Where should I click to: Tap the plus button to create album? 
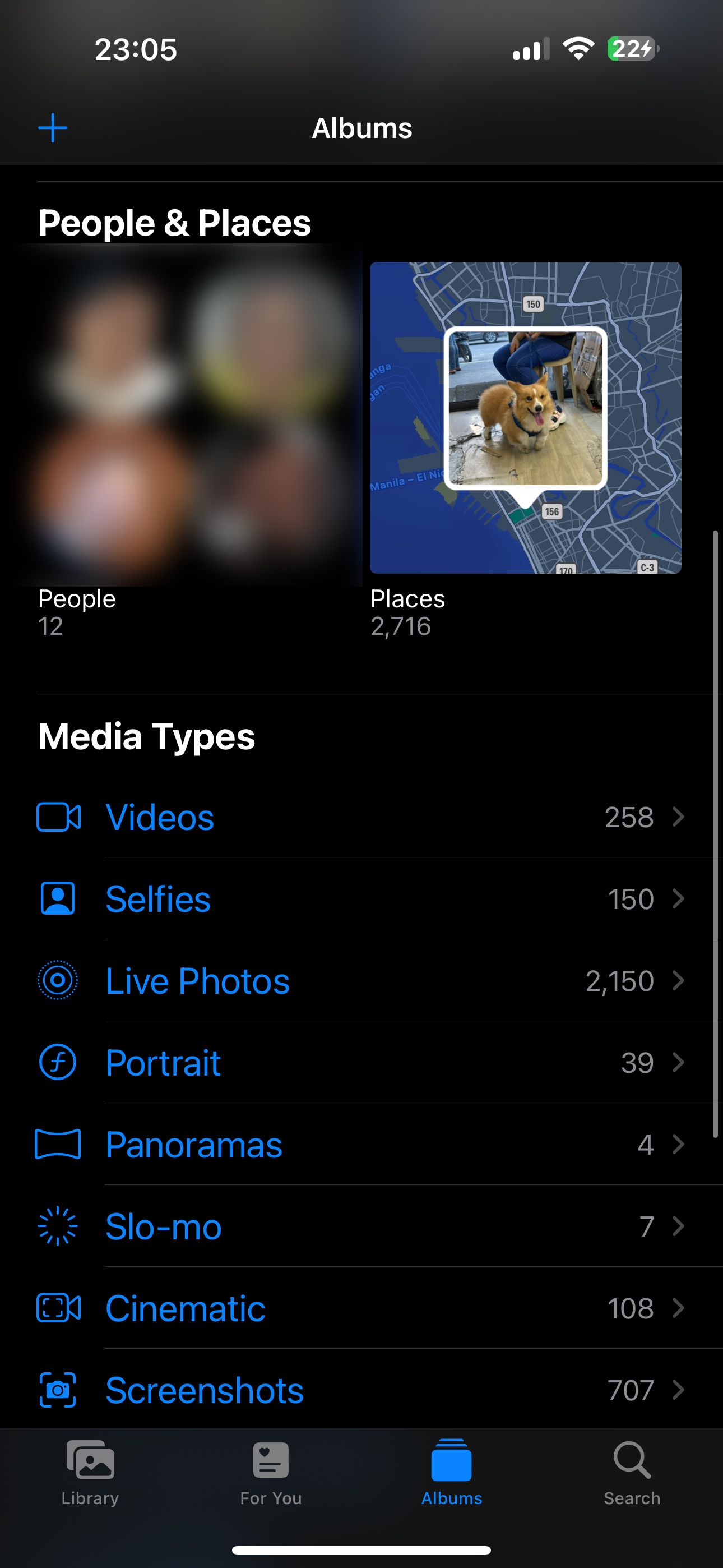[52, 128]
